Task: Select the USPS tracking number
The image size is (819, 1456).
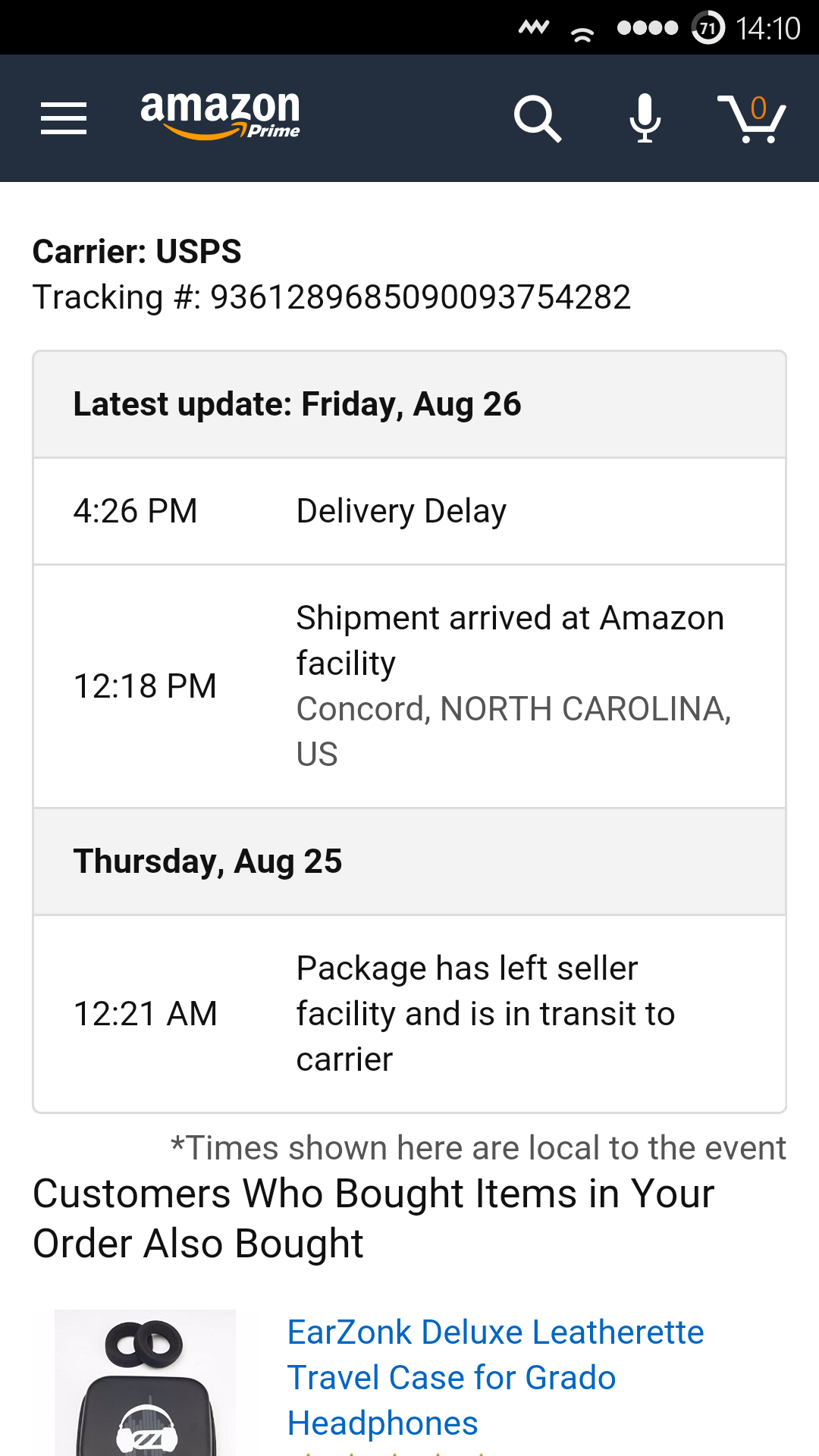Action: tap(331, 297)
